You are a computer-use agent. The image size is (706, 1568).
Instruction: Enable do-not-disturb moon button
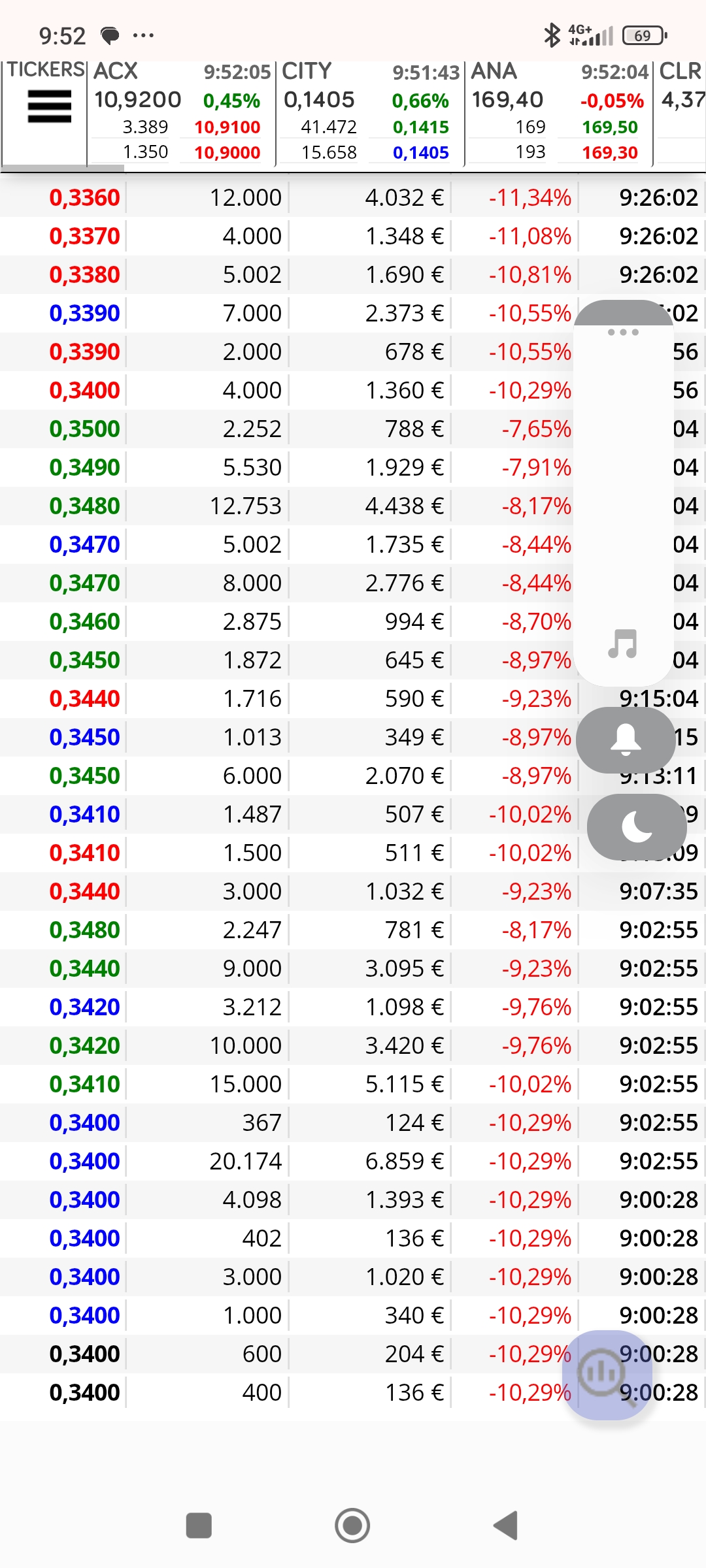pos(637,827)
